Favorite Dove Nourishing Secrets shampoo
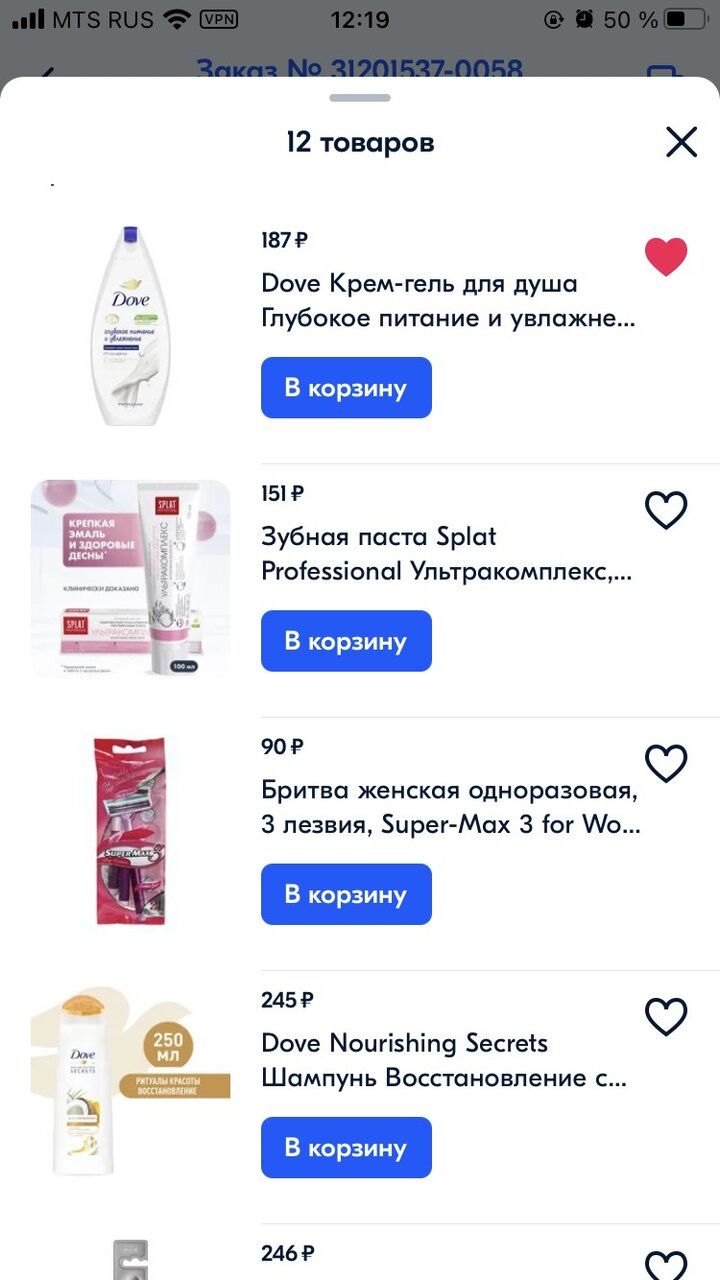The image size is (720, 1280). point(666,1017)
